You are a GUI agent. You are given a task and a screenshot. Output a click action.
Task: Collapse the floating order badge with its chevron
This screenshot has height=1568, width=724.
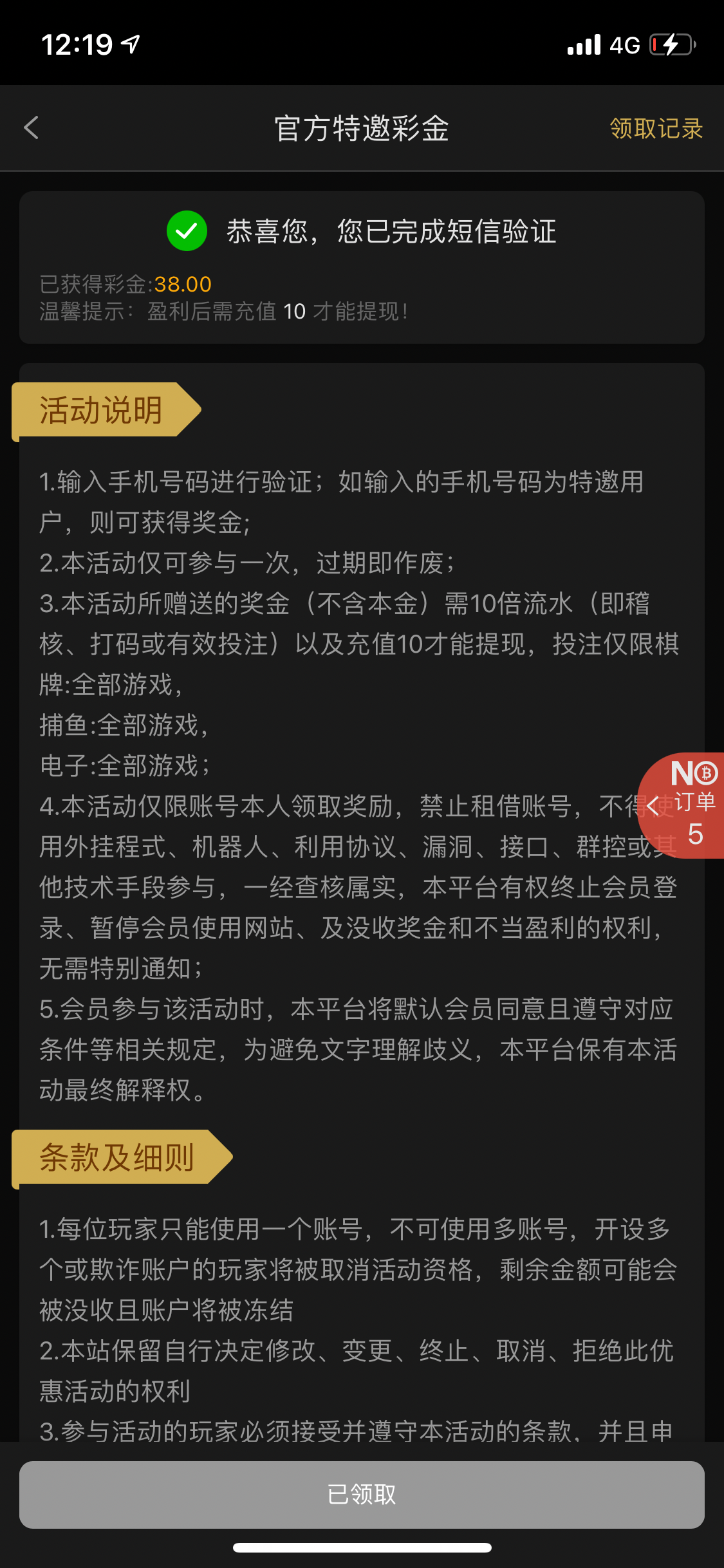651,805
